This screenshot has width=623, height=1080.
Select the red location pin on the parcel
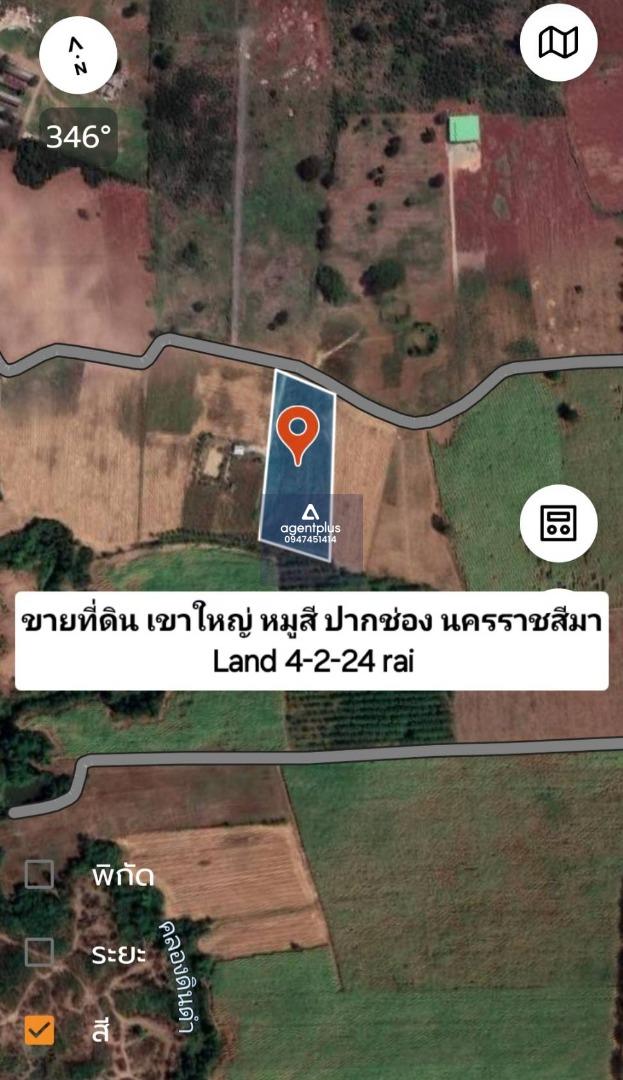pyautogui.click(x=297, y=434)
